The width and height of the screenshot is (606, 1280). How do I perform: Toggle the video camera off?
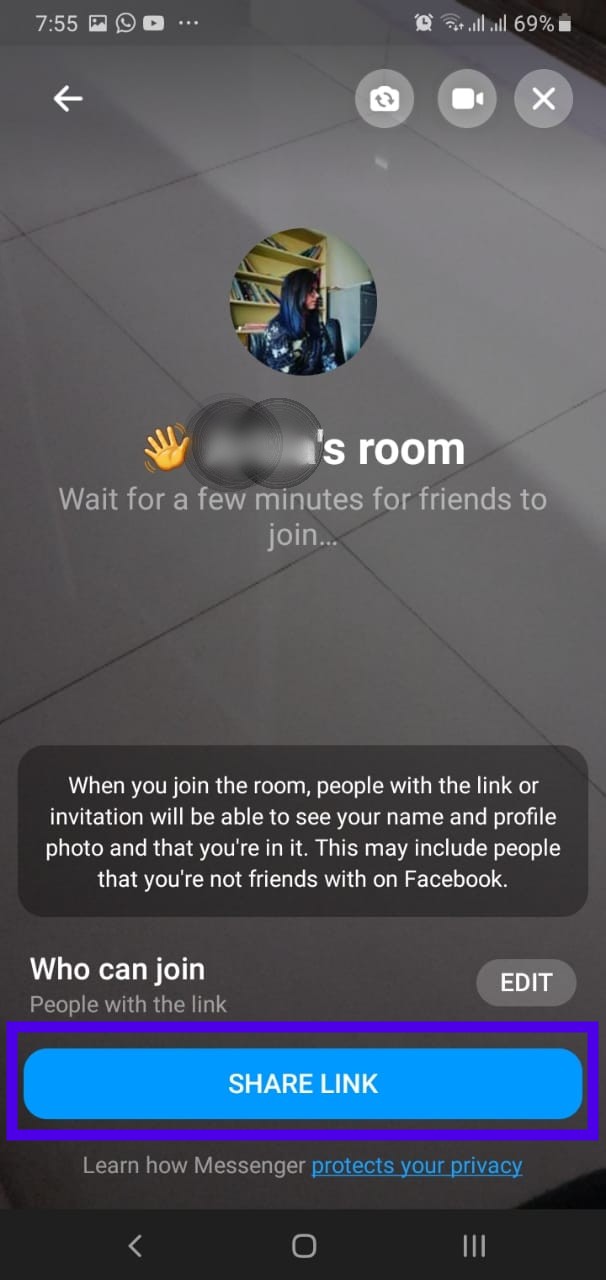pyautogui.click(x=467, y=99)
